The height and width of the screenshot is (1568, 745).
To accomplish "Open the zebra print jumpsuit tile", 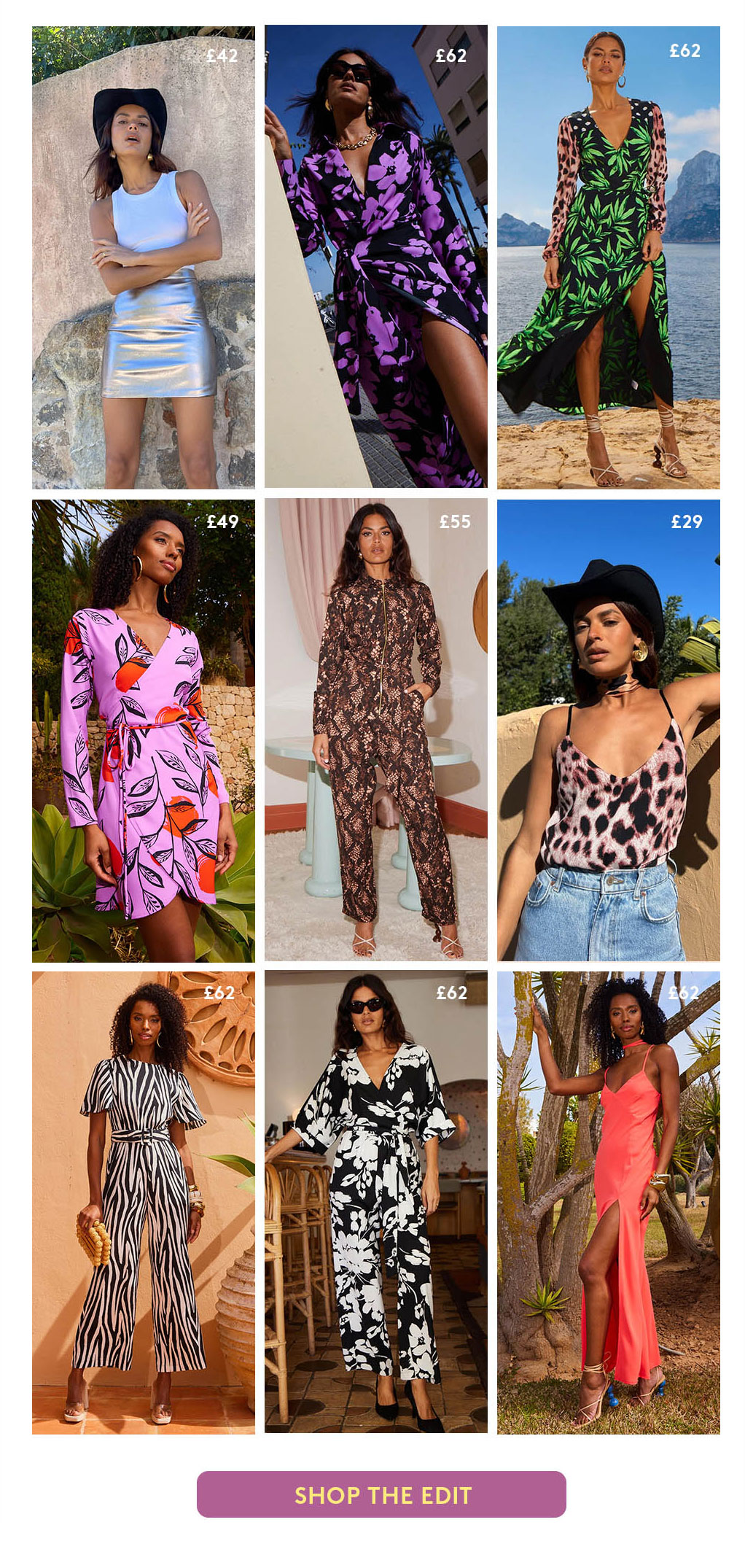I will (x=144, y=1202).
